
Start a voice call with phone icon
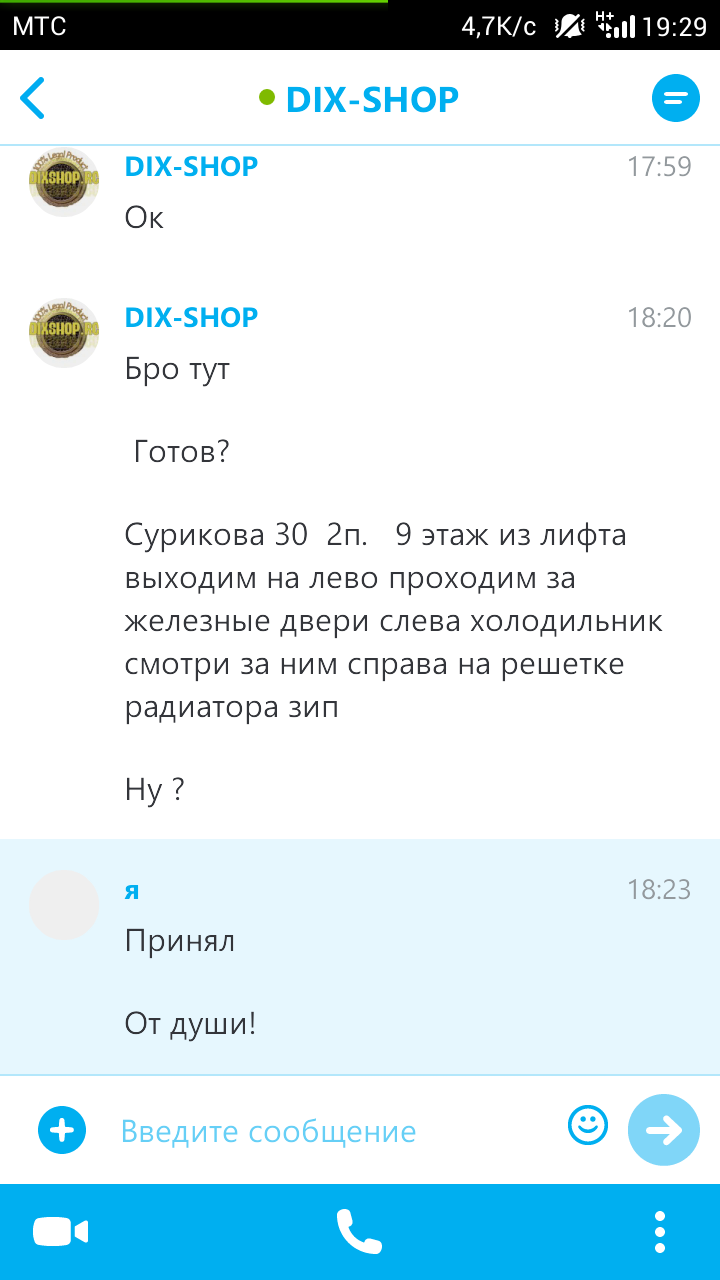(359, 1231)
